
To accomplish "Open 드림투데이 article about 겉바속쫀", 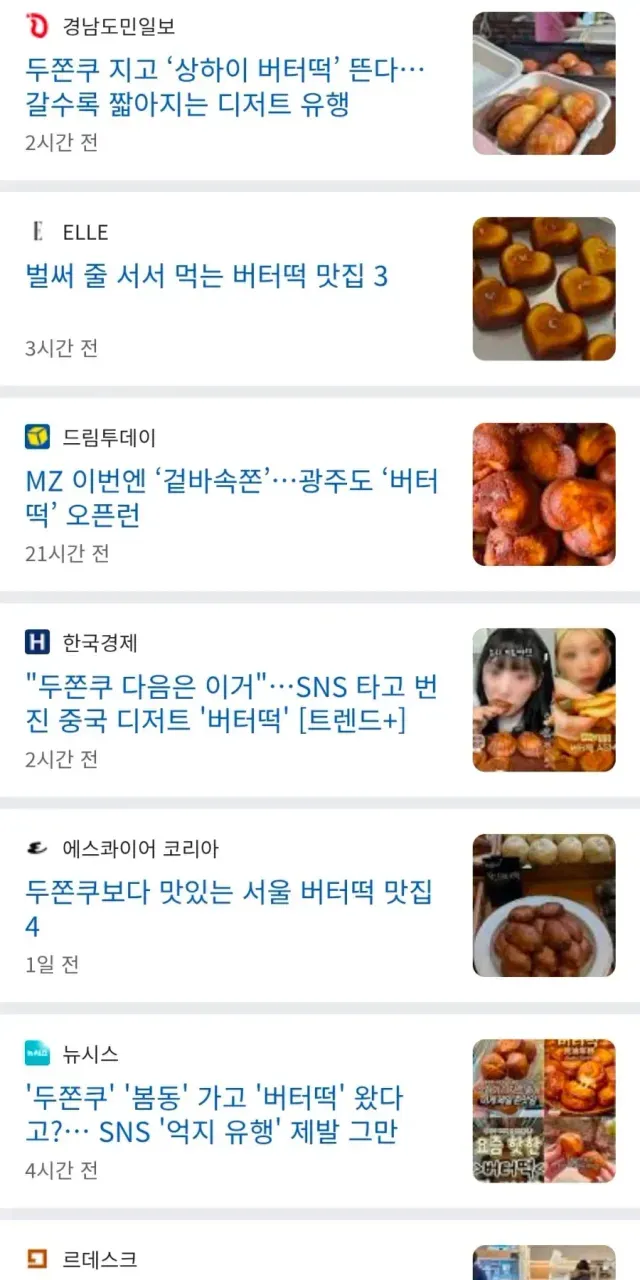I will tap(232, 497).
